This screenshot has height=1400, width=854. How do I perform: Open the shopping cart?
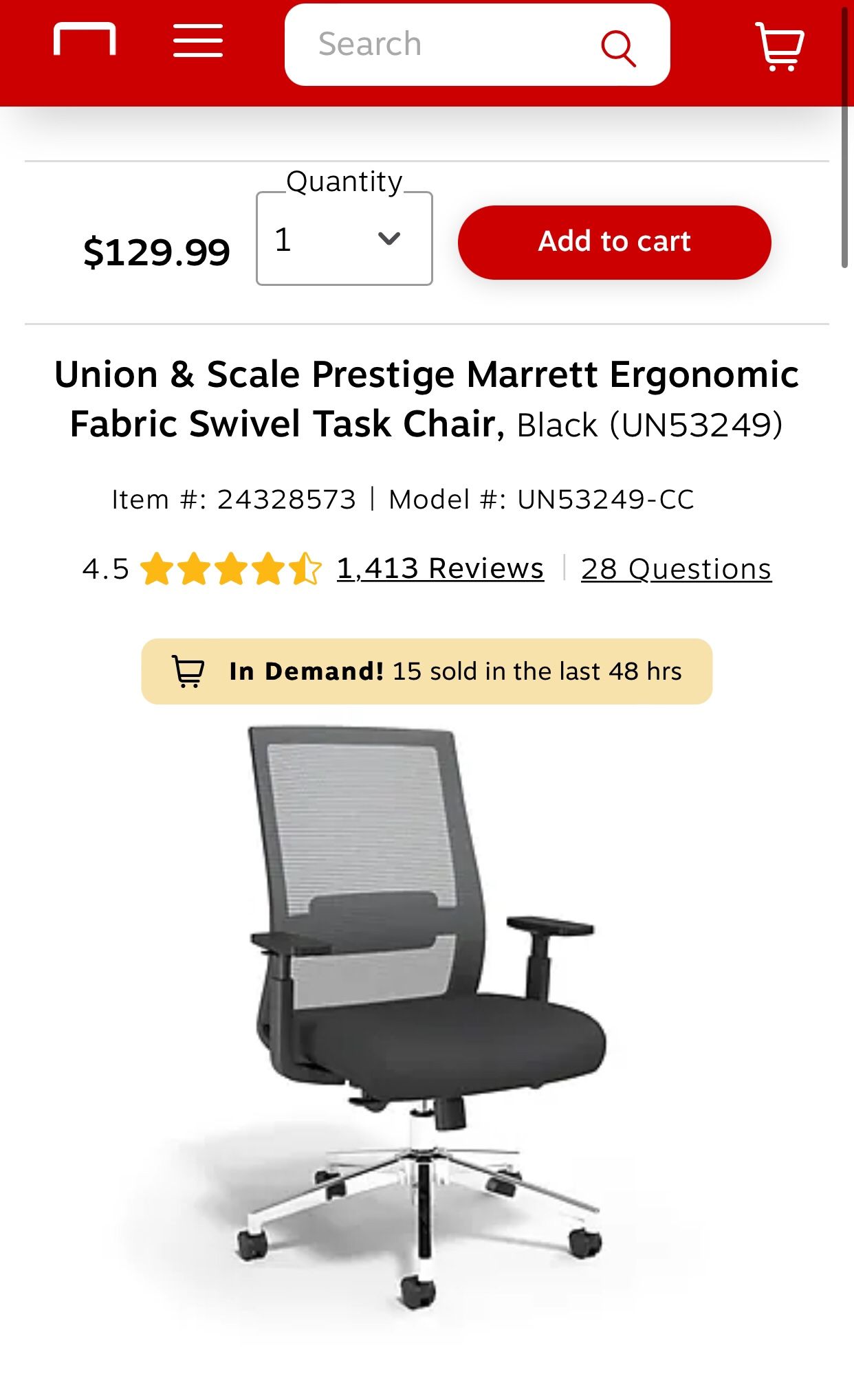coord(779,46)
